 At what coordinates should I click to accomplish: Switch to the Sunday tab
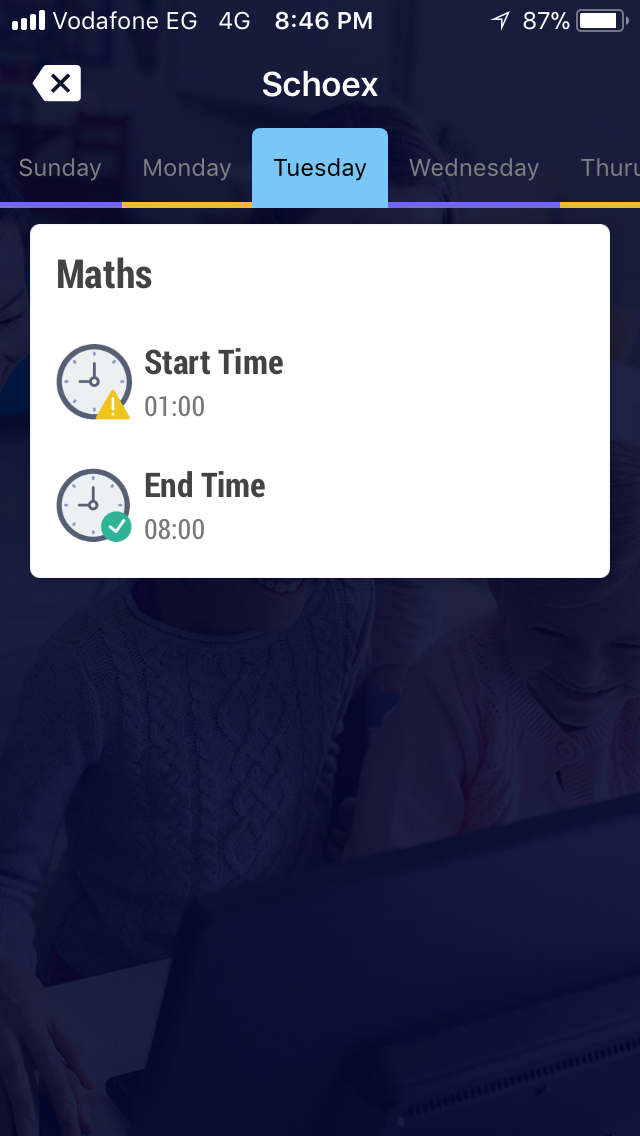click(60, 168)
